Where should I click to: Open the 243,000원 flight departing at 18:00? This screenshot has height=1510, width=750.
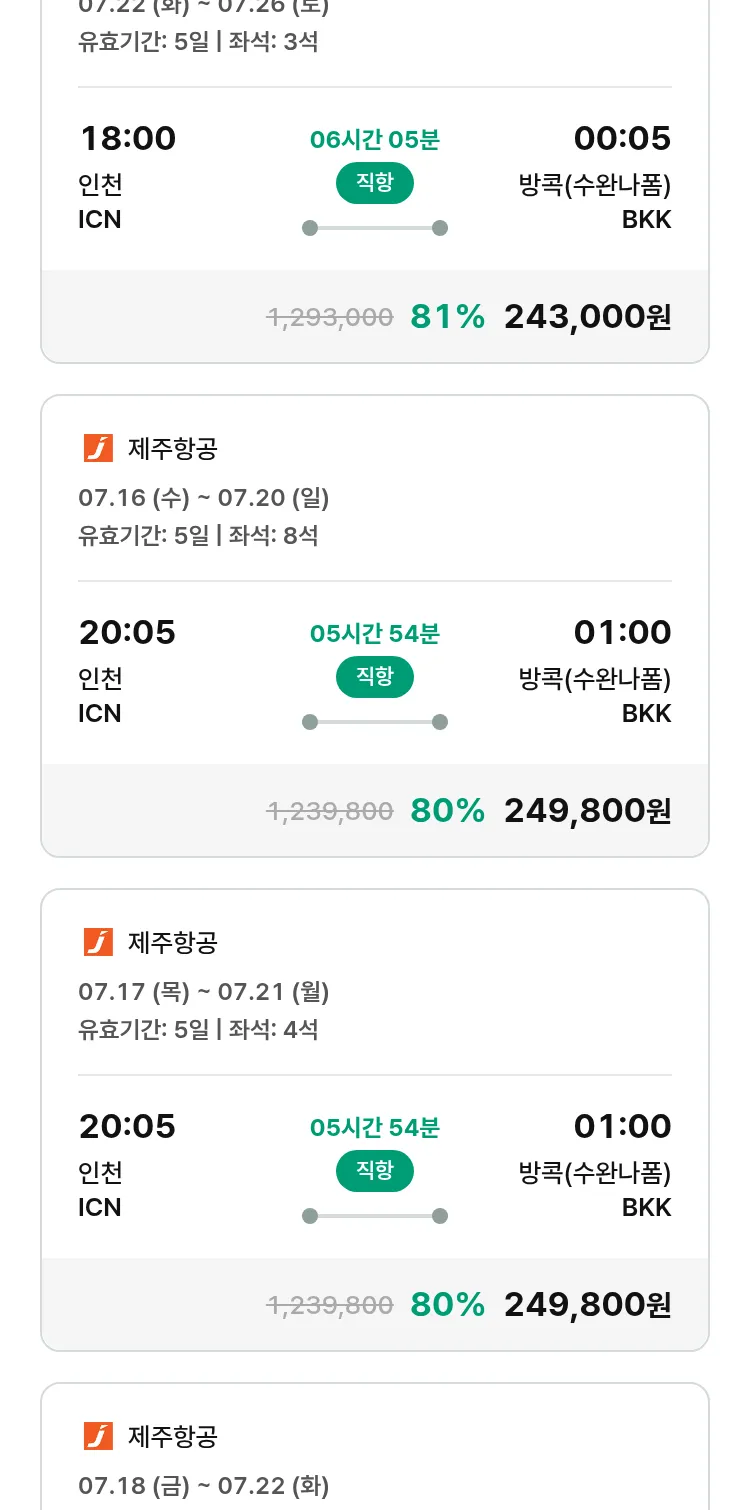375,180
